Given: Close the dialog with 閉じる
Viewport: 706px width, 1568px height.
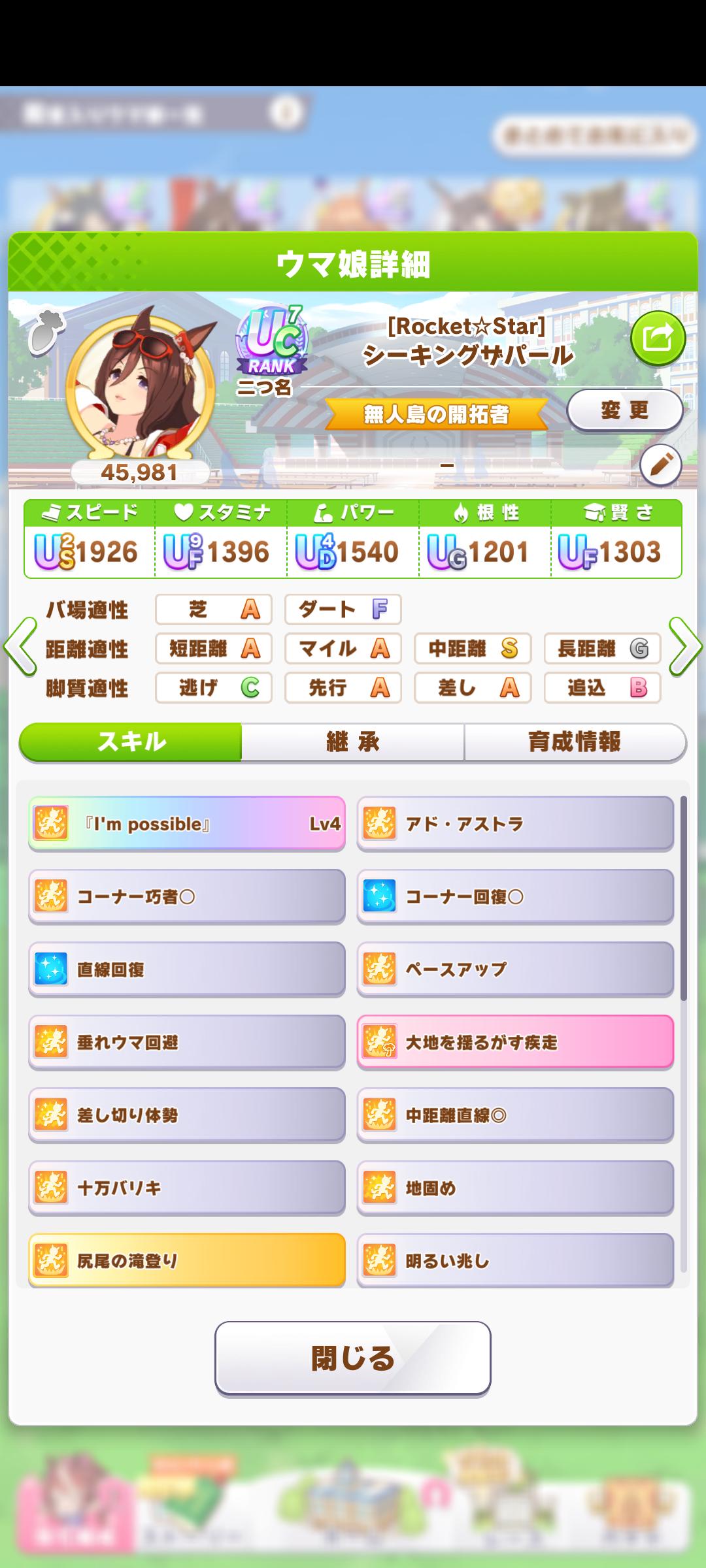Looking at the screenshot, I should (353, 1358).
